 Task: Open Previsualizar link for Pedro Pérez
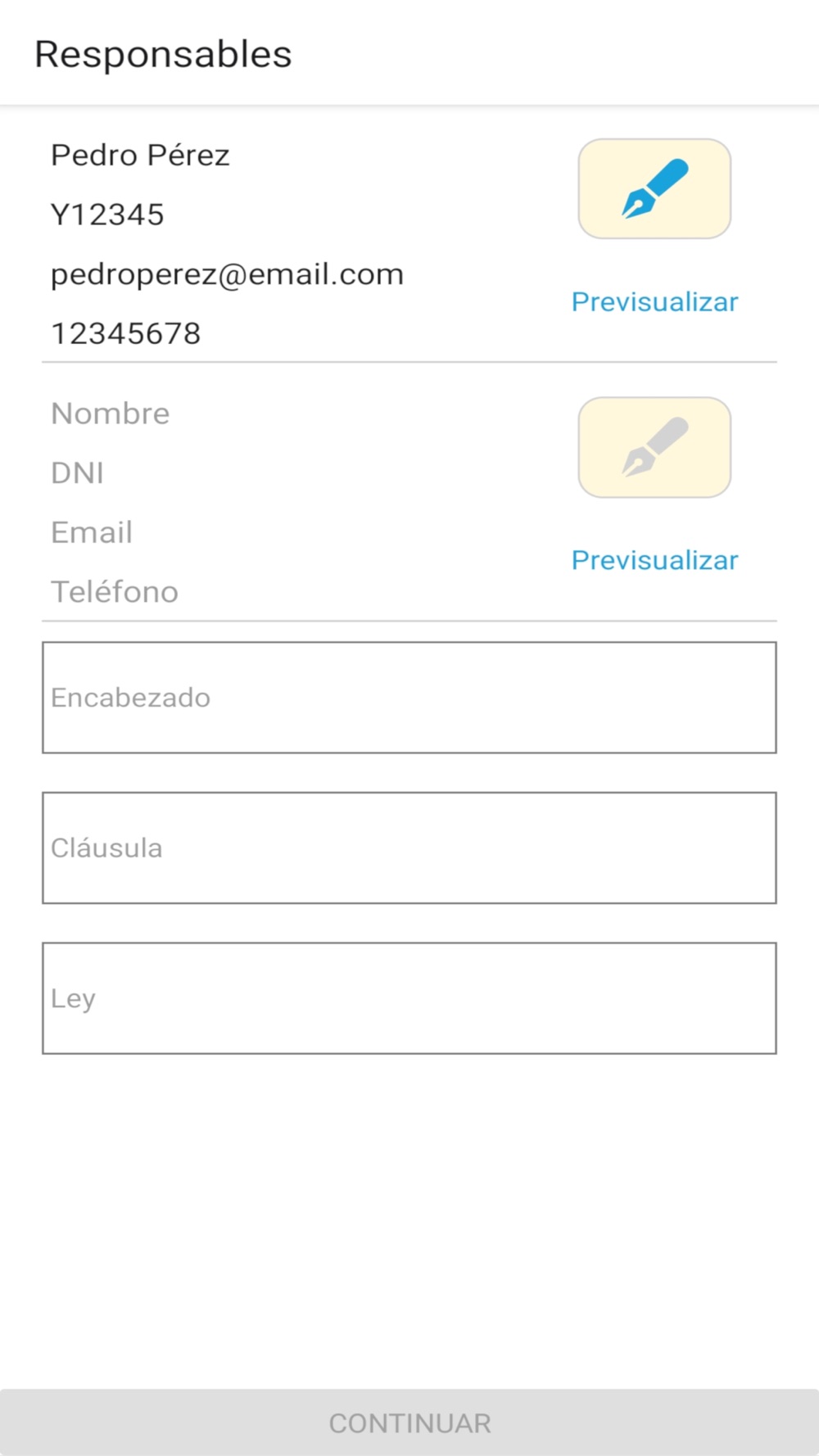[654, 301]
